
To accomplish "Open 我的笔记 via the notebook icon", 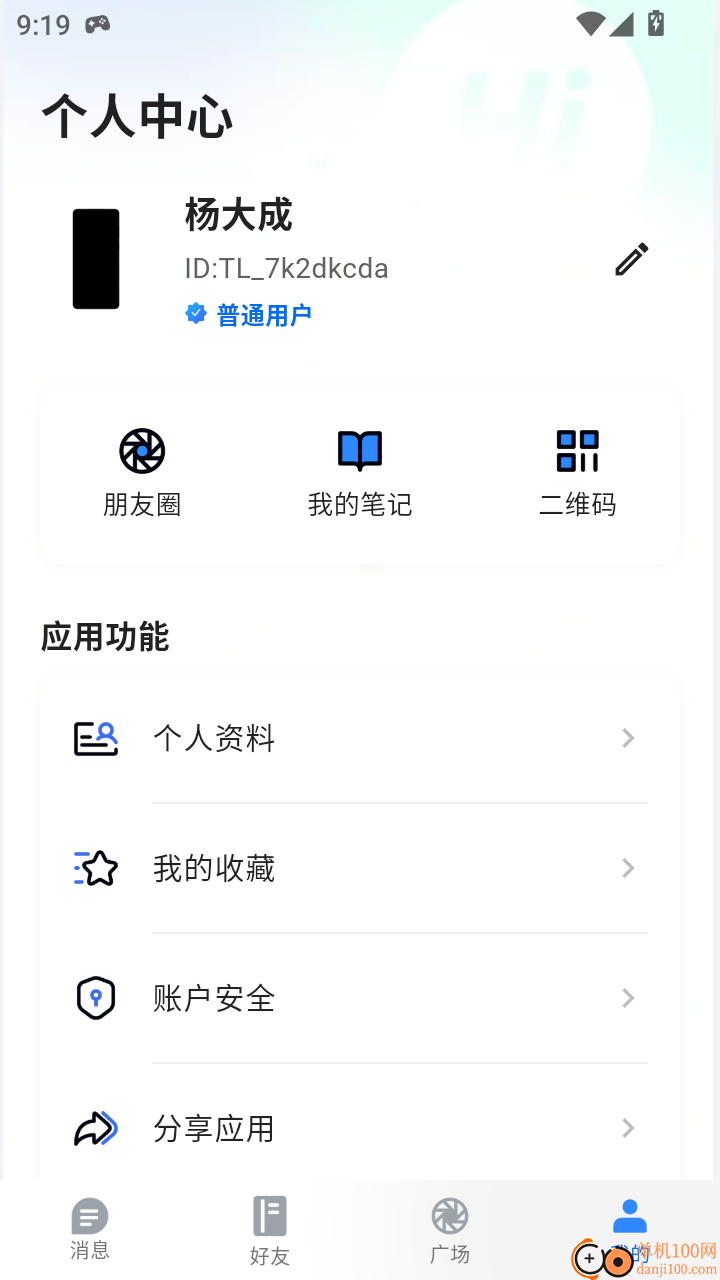I will pos(359,450).
